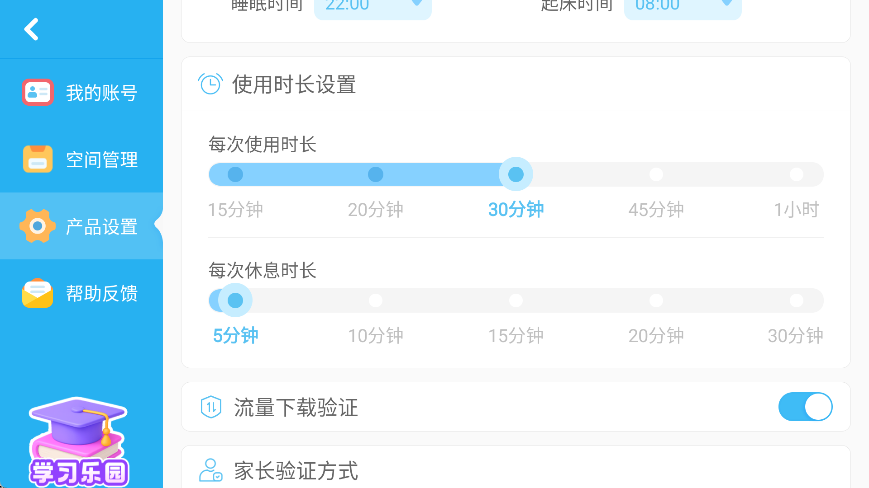Go back using the top-left arrow
The height and width of the screenshot is (488, 869).
[x=31, y=29]
